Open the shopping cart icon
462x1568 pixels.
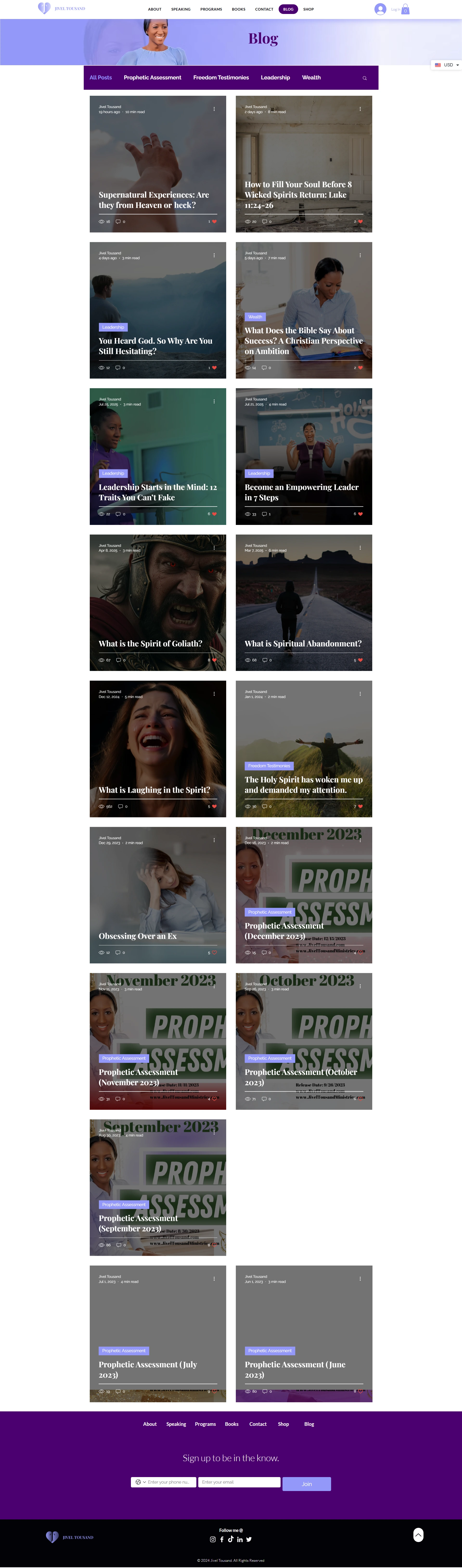[405, 9]
